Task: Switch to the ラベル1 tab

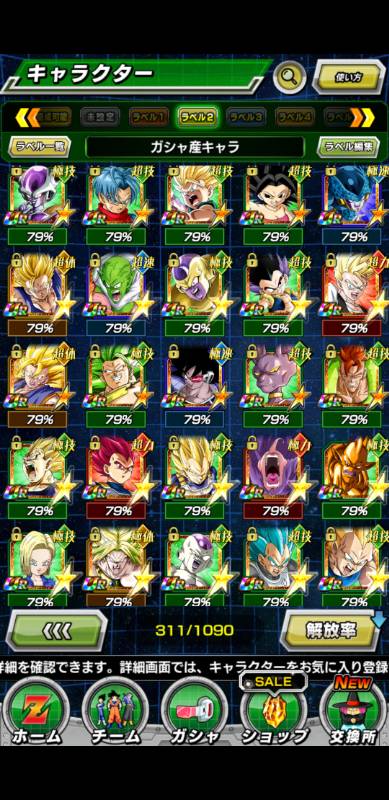Action: pyautogui.click(x=148, y=118)
